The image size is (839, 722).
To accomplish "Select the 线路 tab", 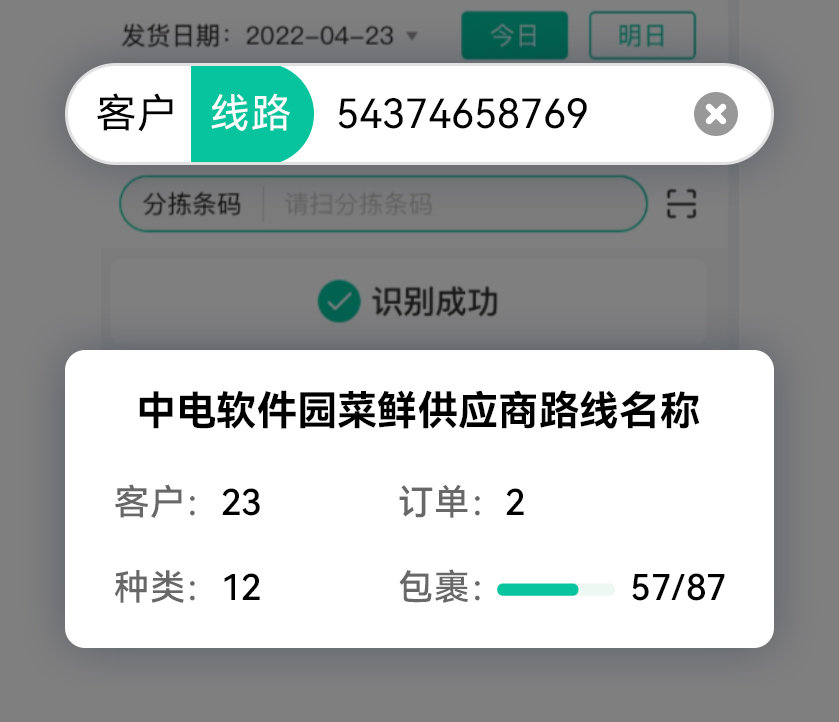I will [251, 114].
